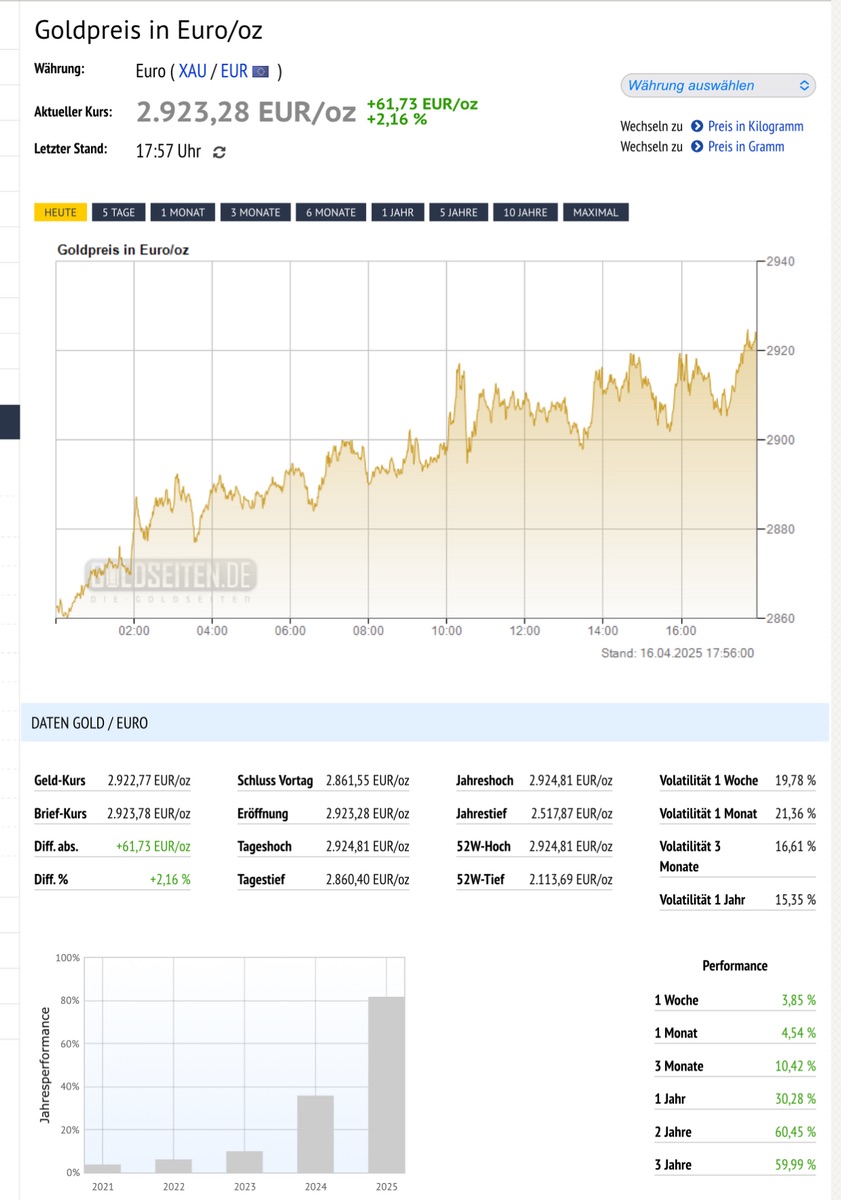Select the HEUTE chart range
This screenshot has height=1200, width=841.
tap(60, 212)
